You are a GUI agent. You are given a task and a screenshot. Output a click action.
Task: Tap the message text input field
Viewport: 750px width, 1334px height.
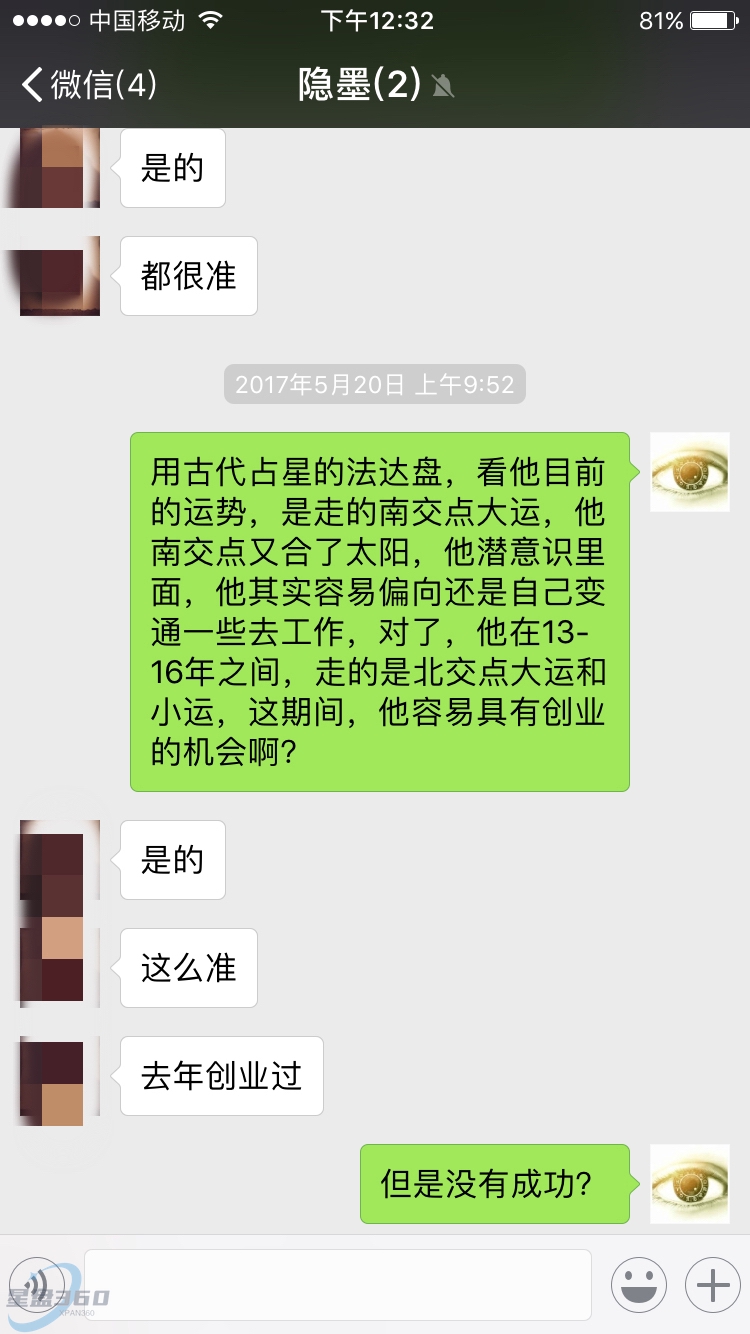click(x=338, y=1284)
